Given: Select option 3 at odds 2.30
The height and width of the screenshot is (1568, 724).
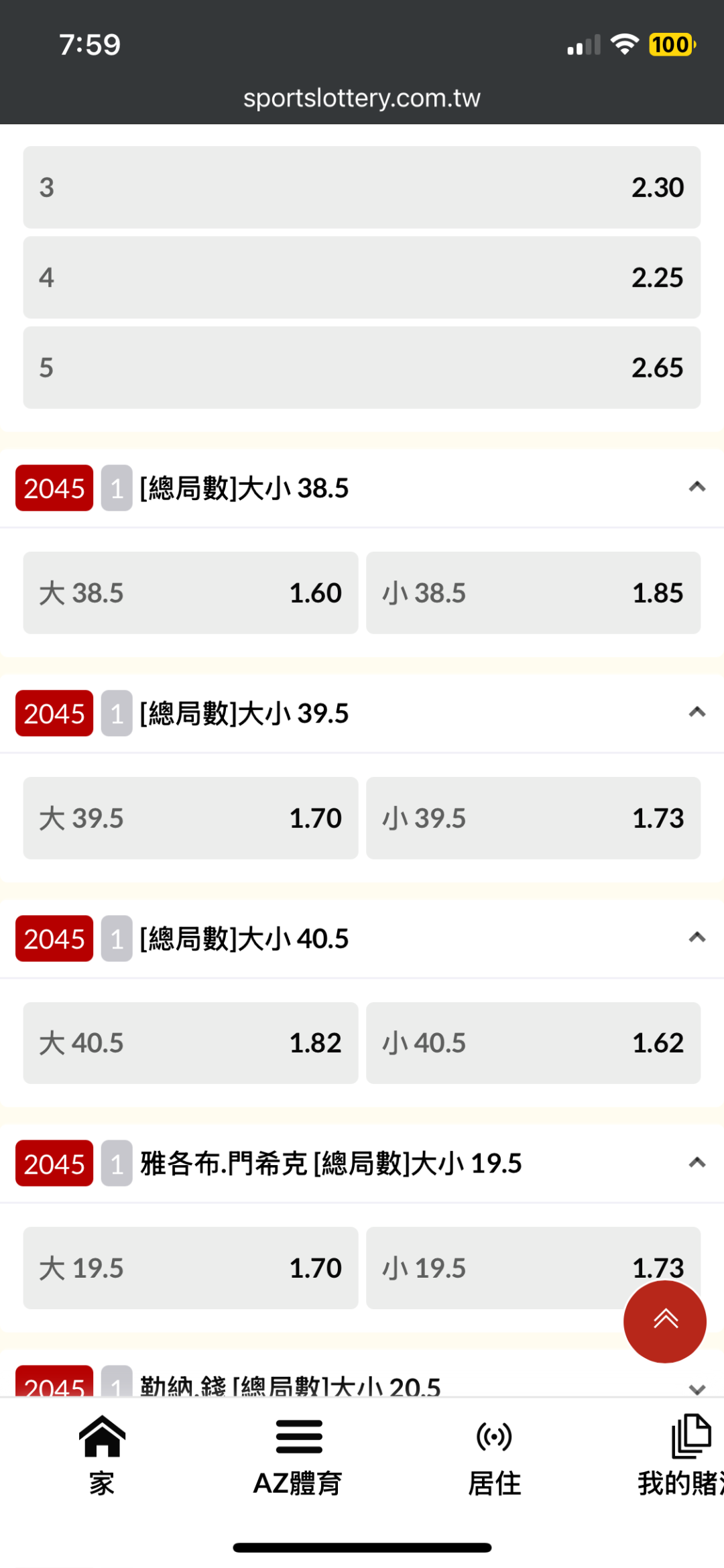Looking at the screenshot, I should (362, 187).
